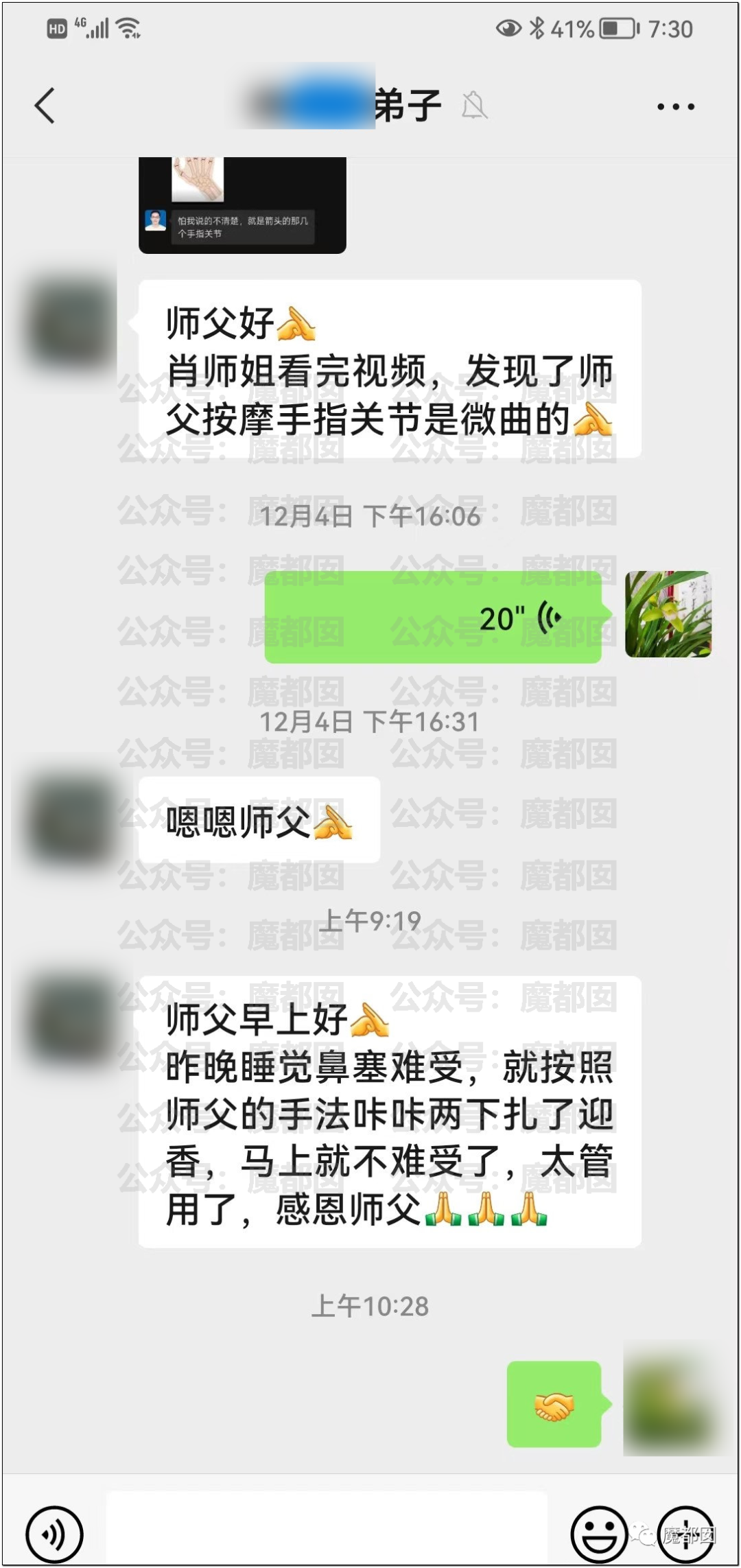Switch to voice input mode

tap(54, 1534)
